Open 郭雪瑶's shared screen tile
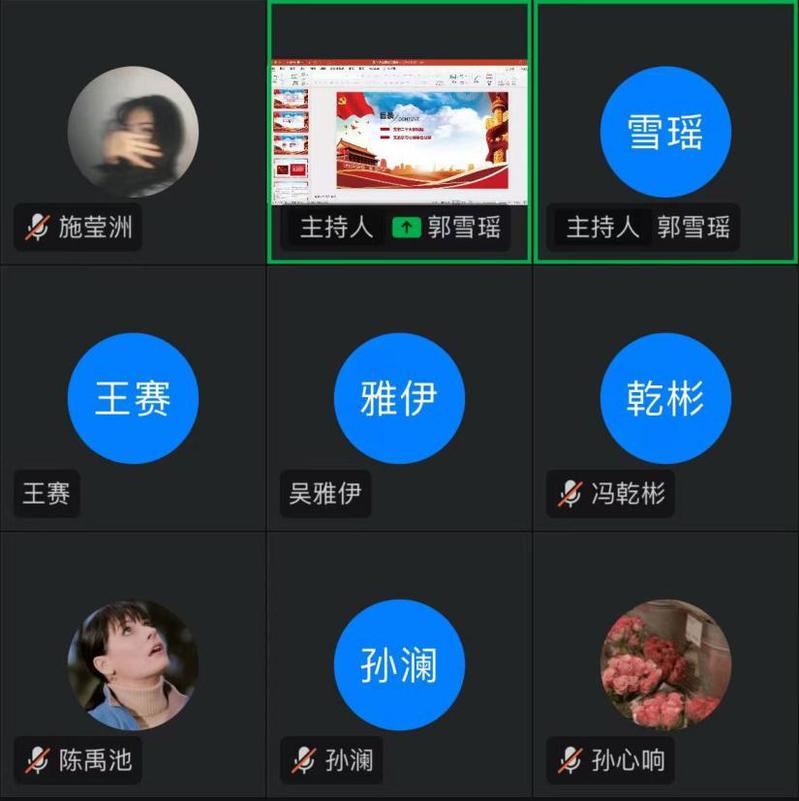 [399, 130]
